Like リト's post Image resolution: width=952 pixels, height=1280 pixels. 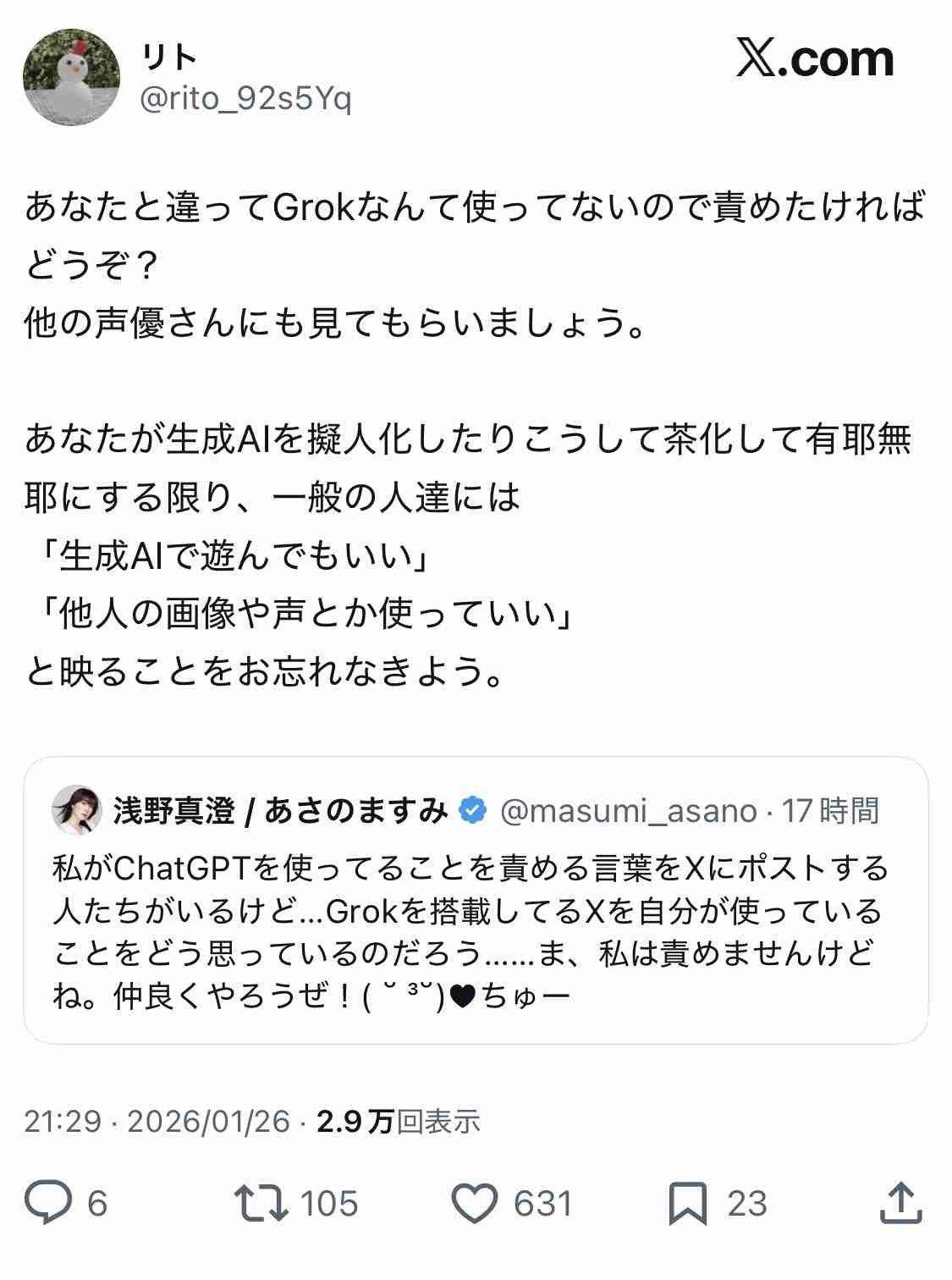coord(475,1203)
